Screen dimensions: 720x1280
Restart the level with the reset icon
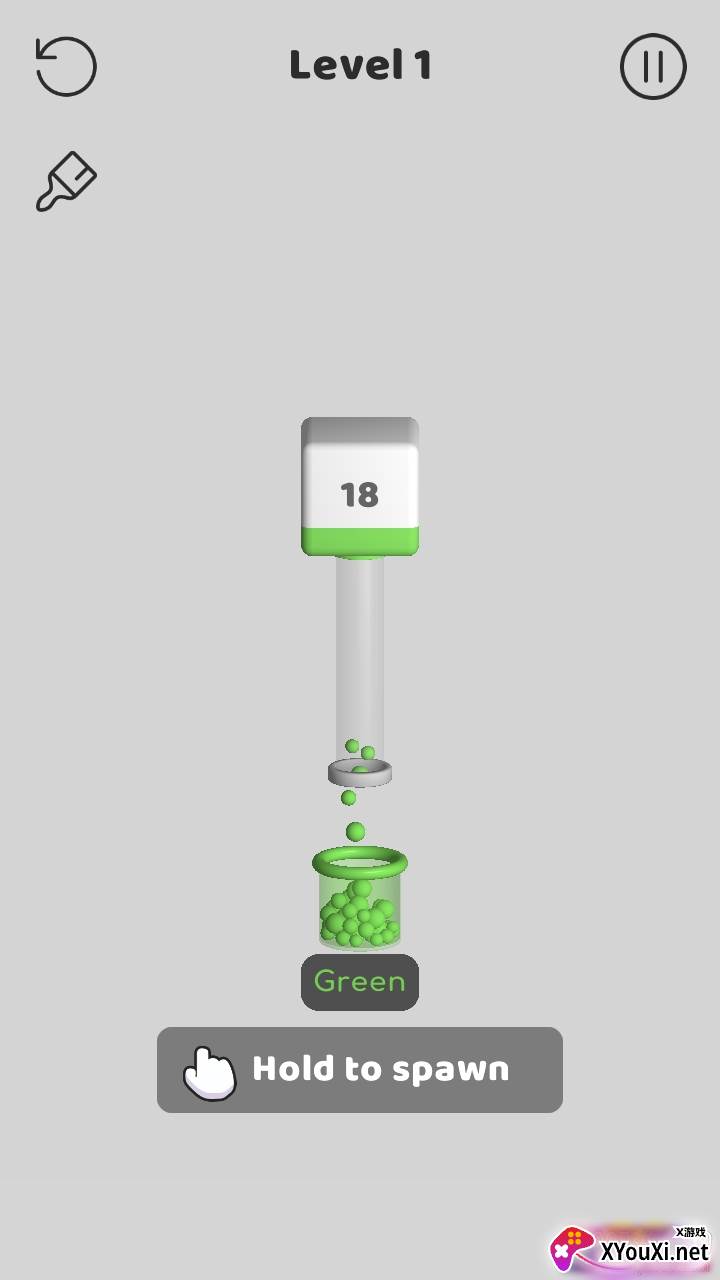(x=66, y=66)
